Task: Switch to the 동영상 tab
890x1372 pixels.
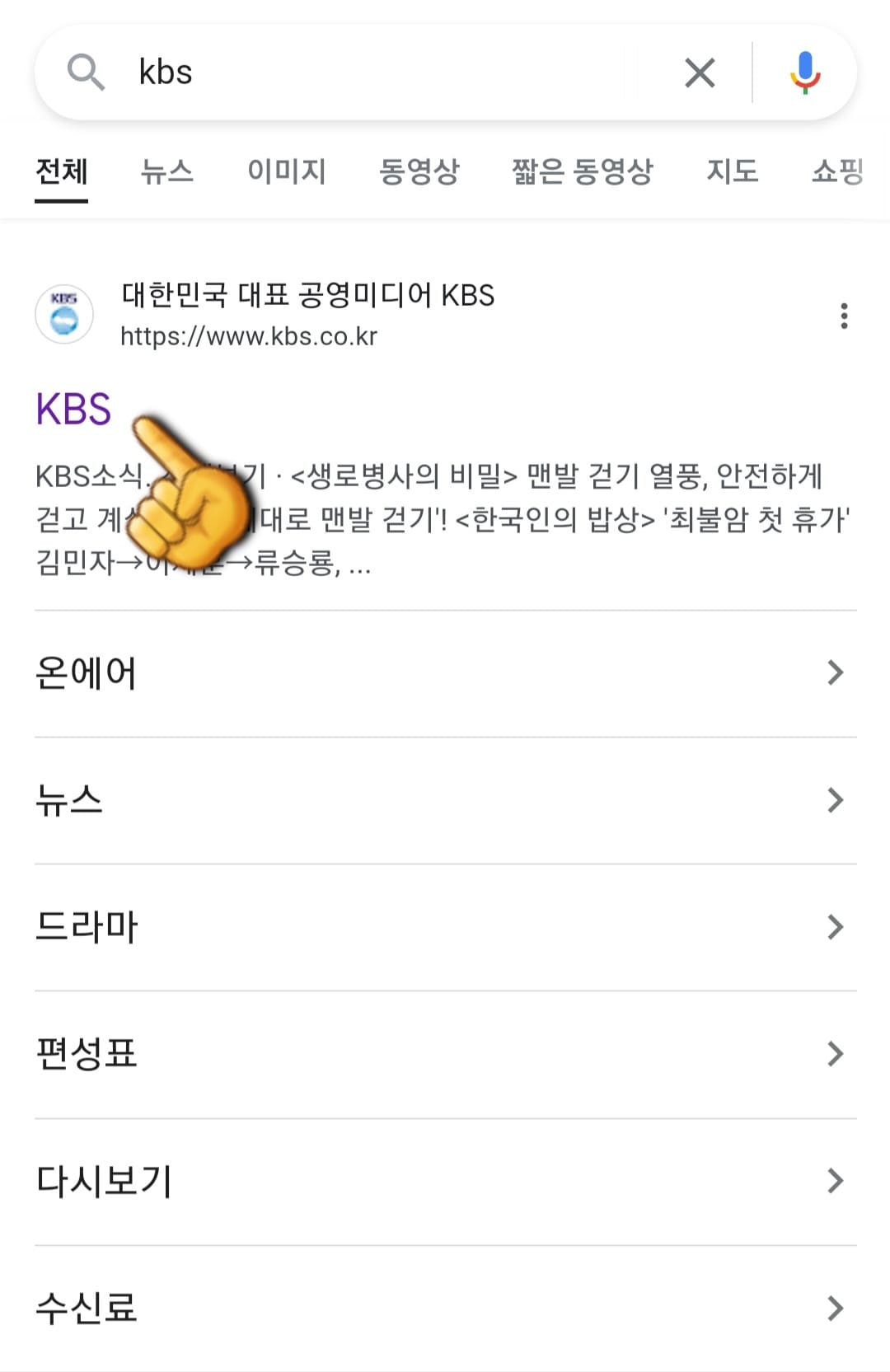Action: pyautogui.click(x=420, y=171)
